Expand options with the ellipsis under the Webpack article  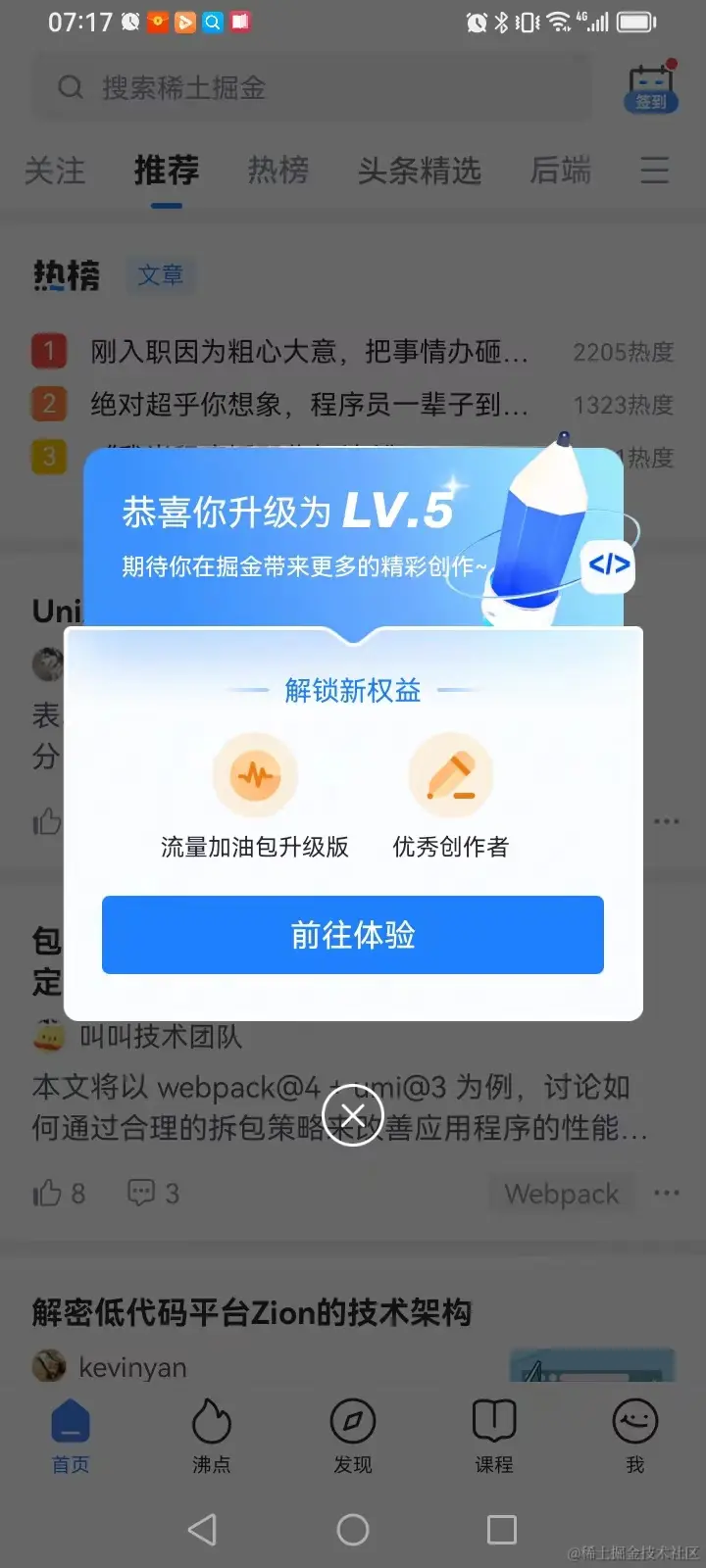(x=667, y=1193)
